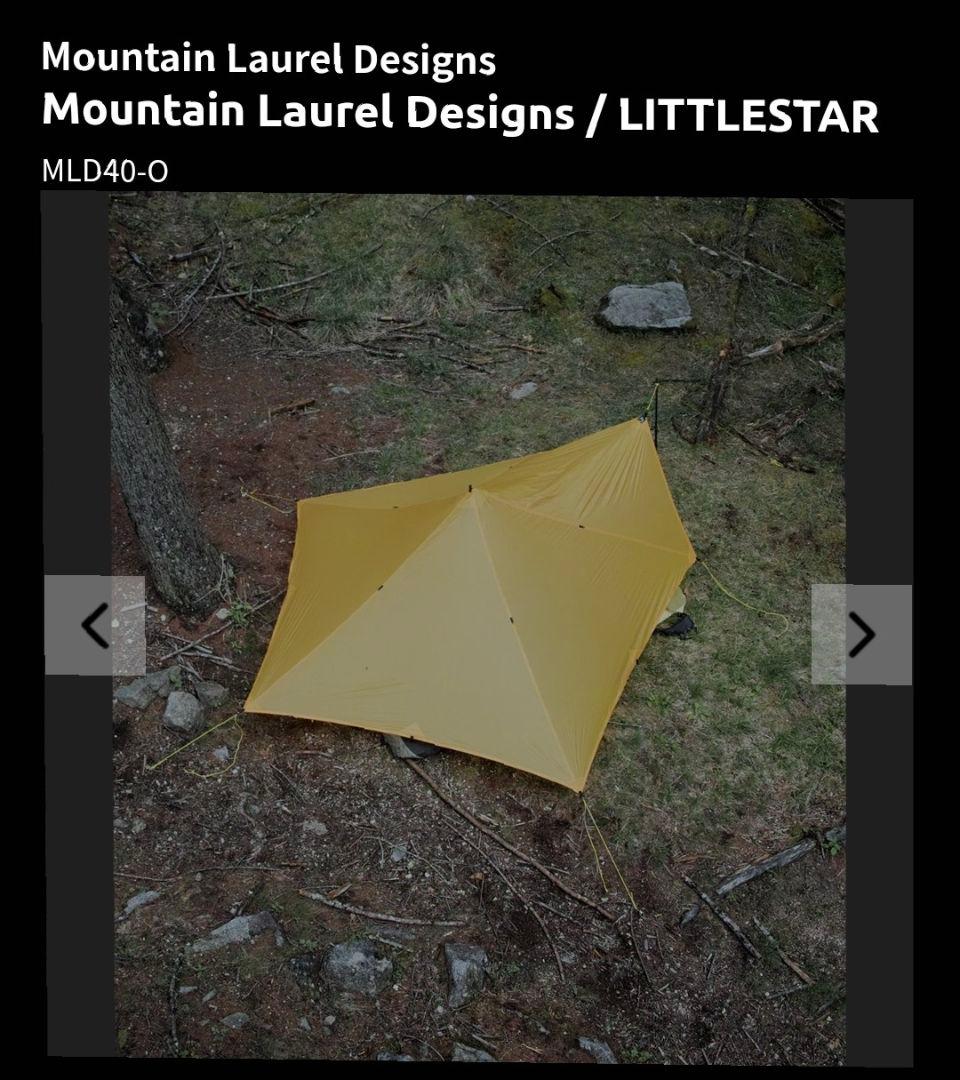Click 'Mountain Laurel Designs / LITTLESTAR' heading

460,115
